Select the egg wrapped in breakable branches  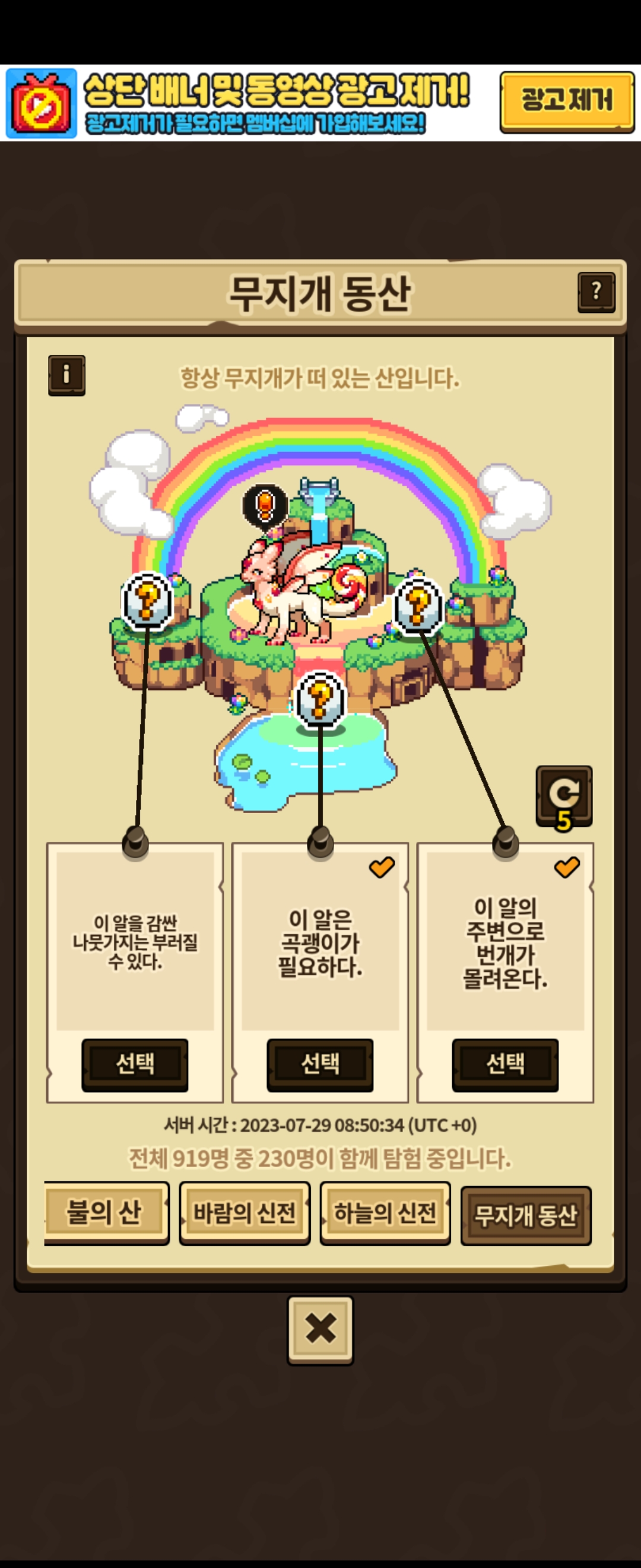[x=134, y=1064]
